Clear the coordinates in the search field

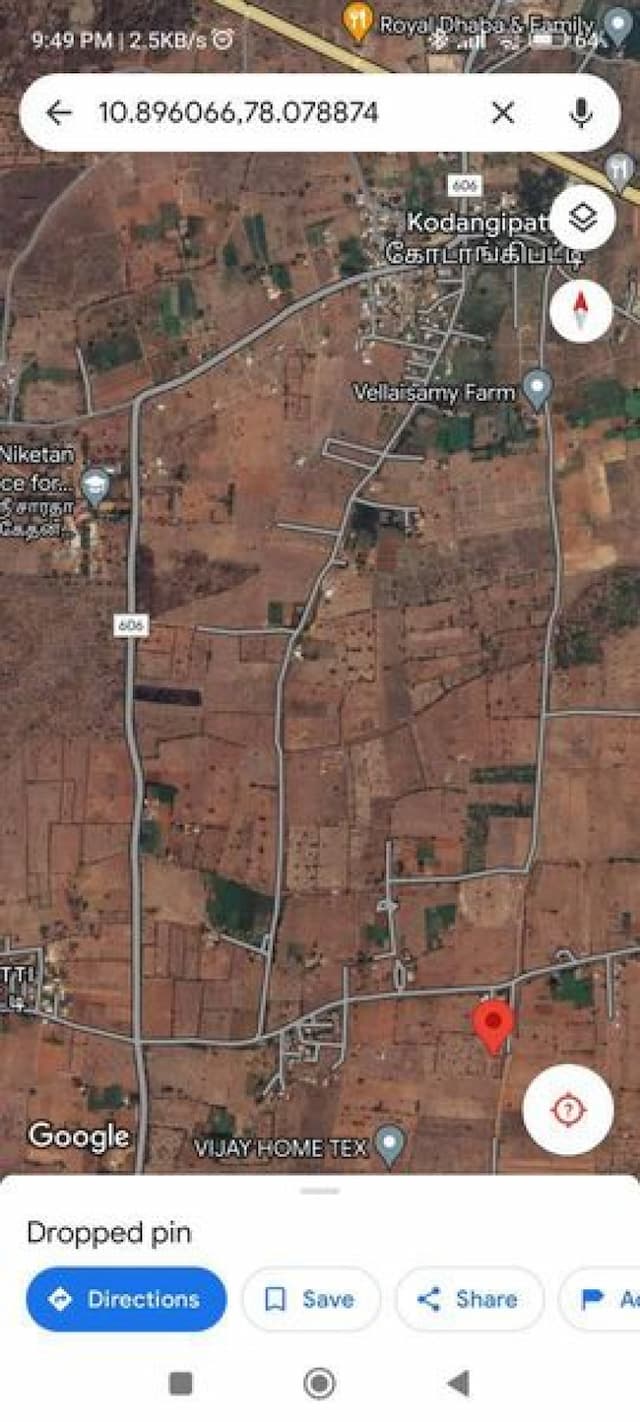tap(503, 113)
